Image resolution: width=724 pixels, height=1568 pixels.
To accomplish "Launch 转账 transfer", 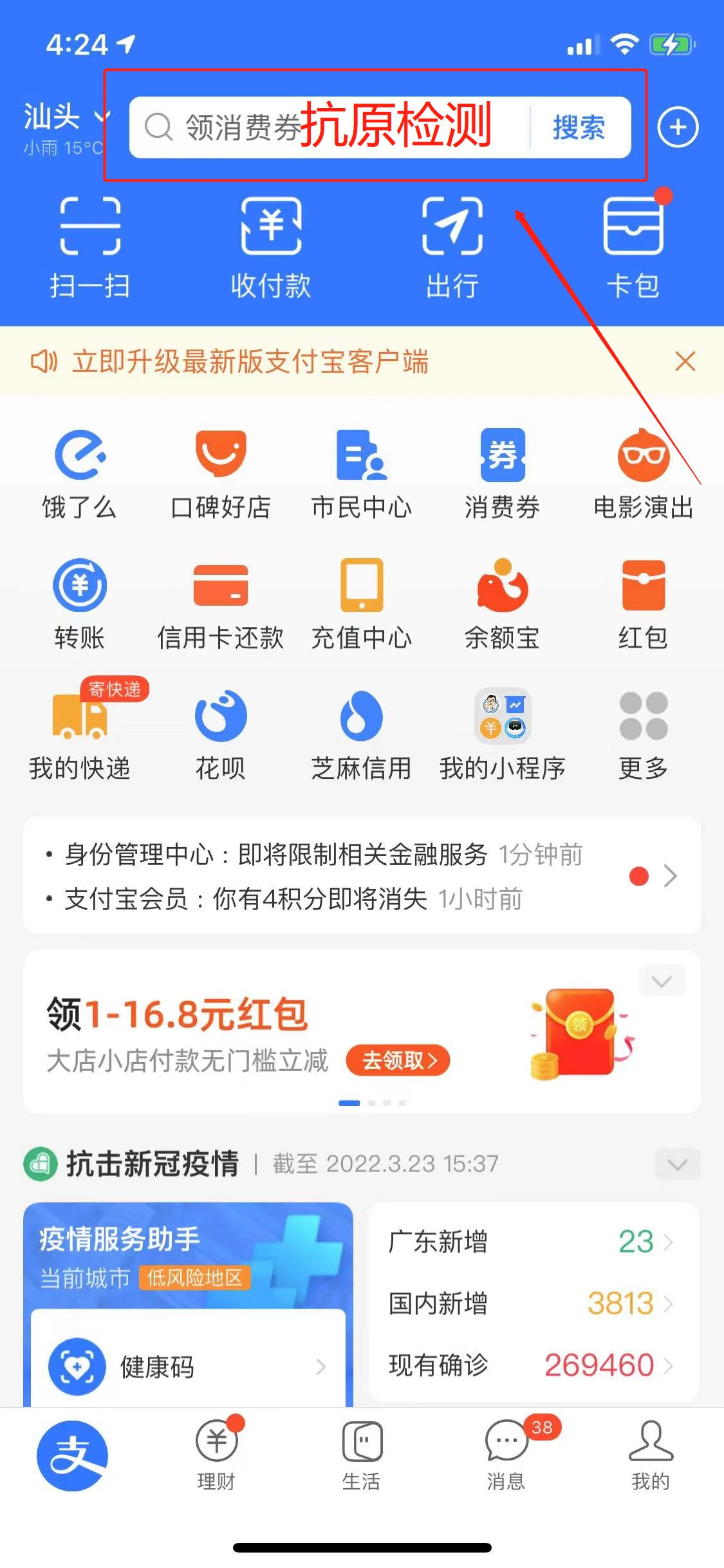I will (80, 603).
